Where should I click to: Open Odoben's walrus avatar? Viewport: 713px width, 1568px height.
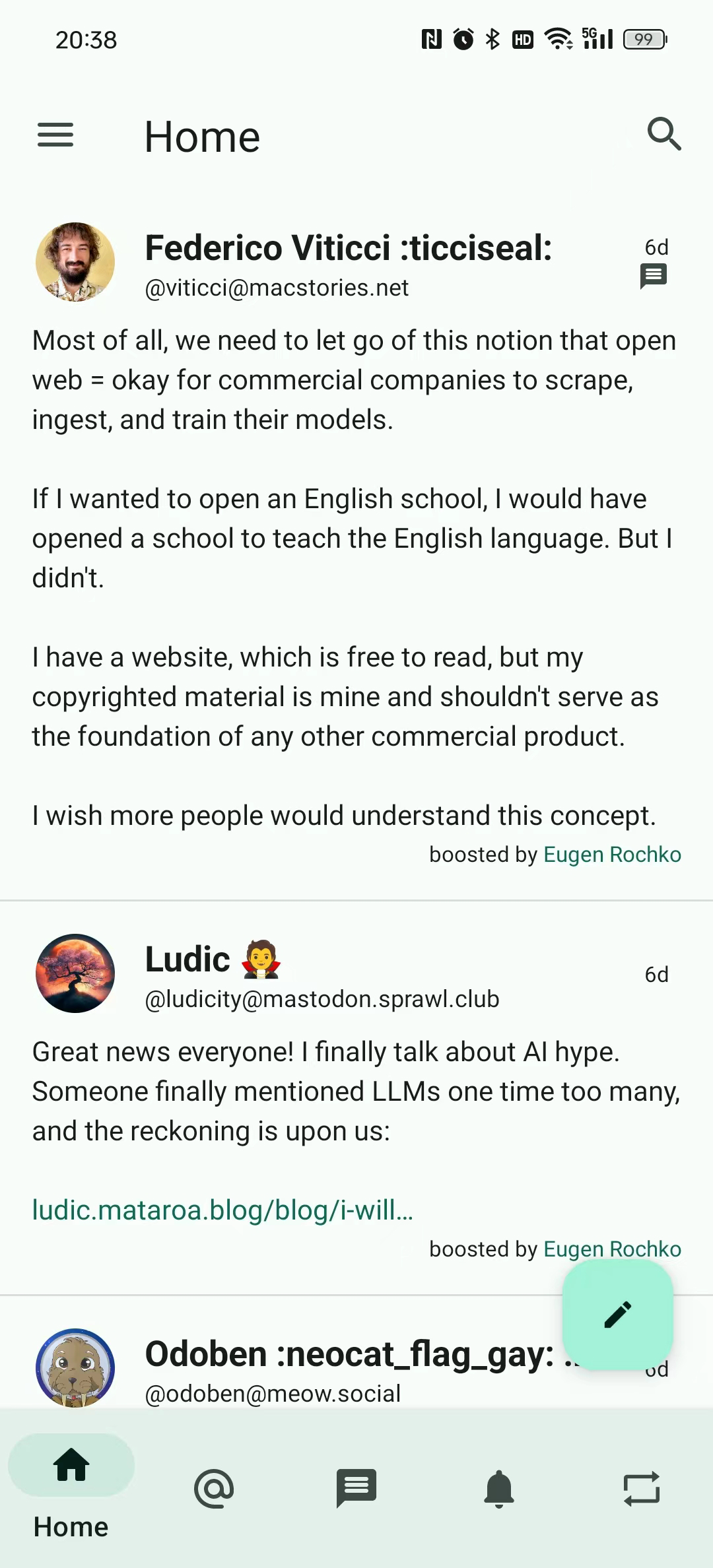[x=75, y=1367]
